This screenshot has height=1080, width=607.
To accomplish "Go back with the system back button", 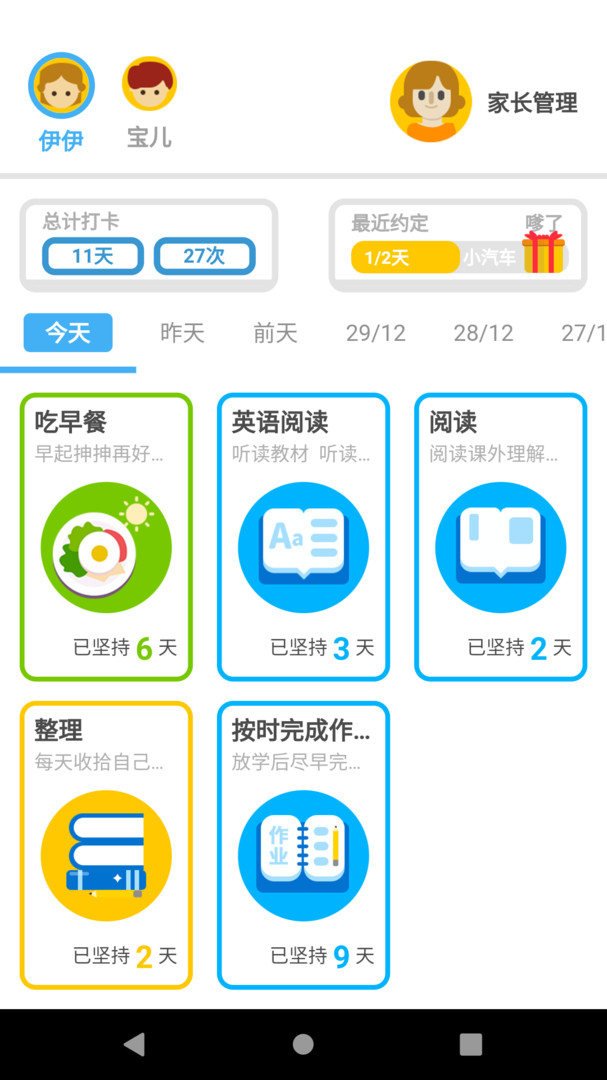I will [x=134, y=1044].
